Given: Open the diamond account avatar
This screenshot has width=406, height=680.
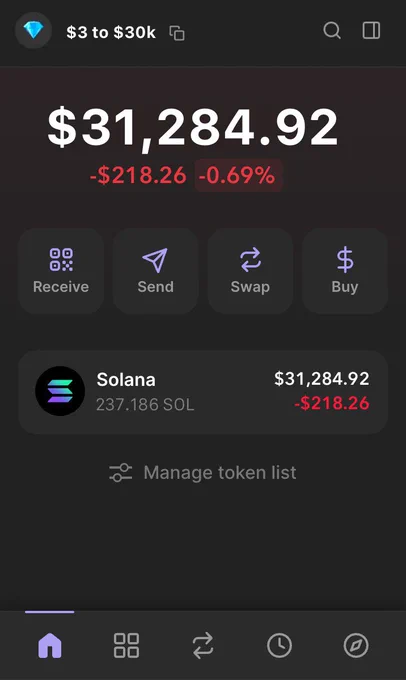Looking at the screenshot, I should [x=33, y=30].
